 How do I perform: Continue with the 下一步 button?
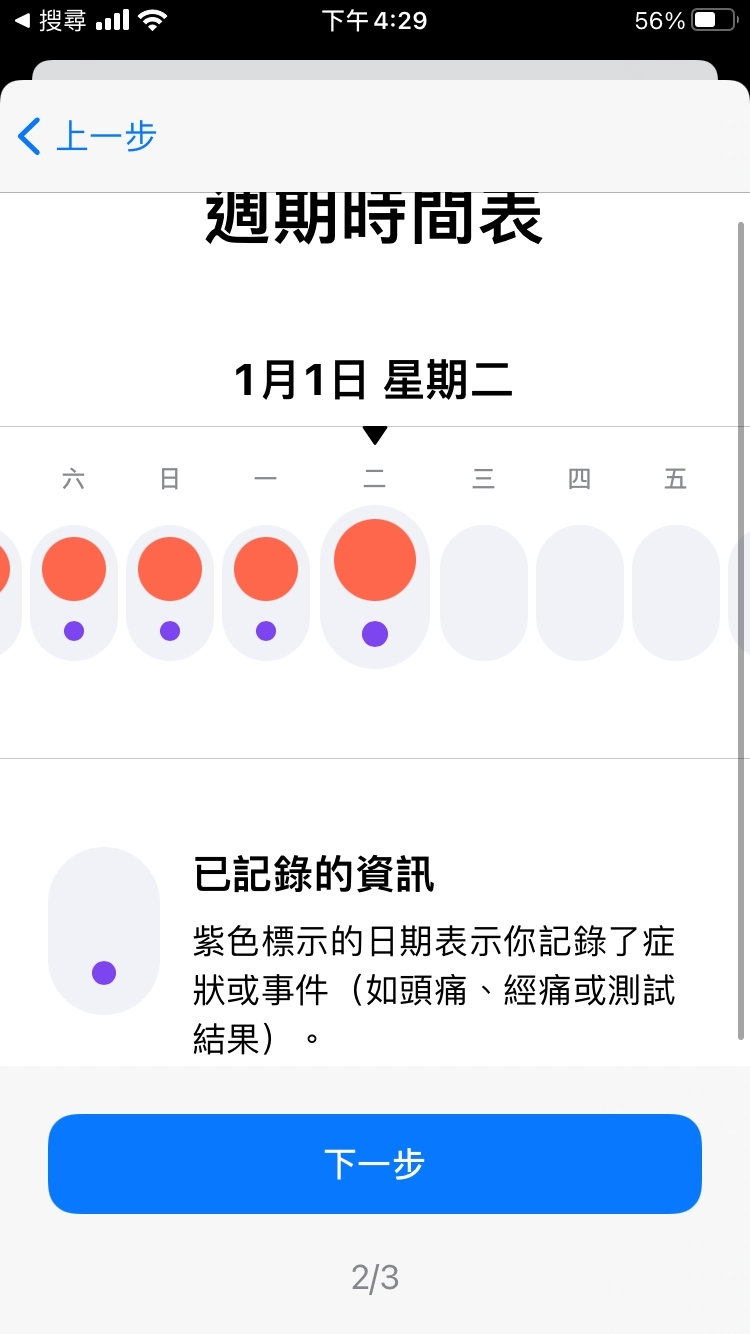click(375, 1164)
